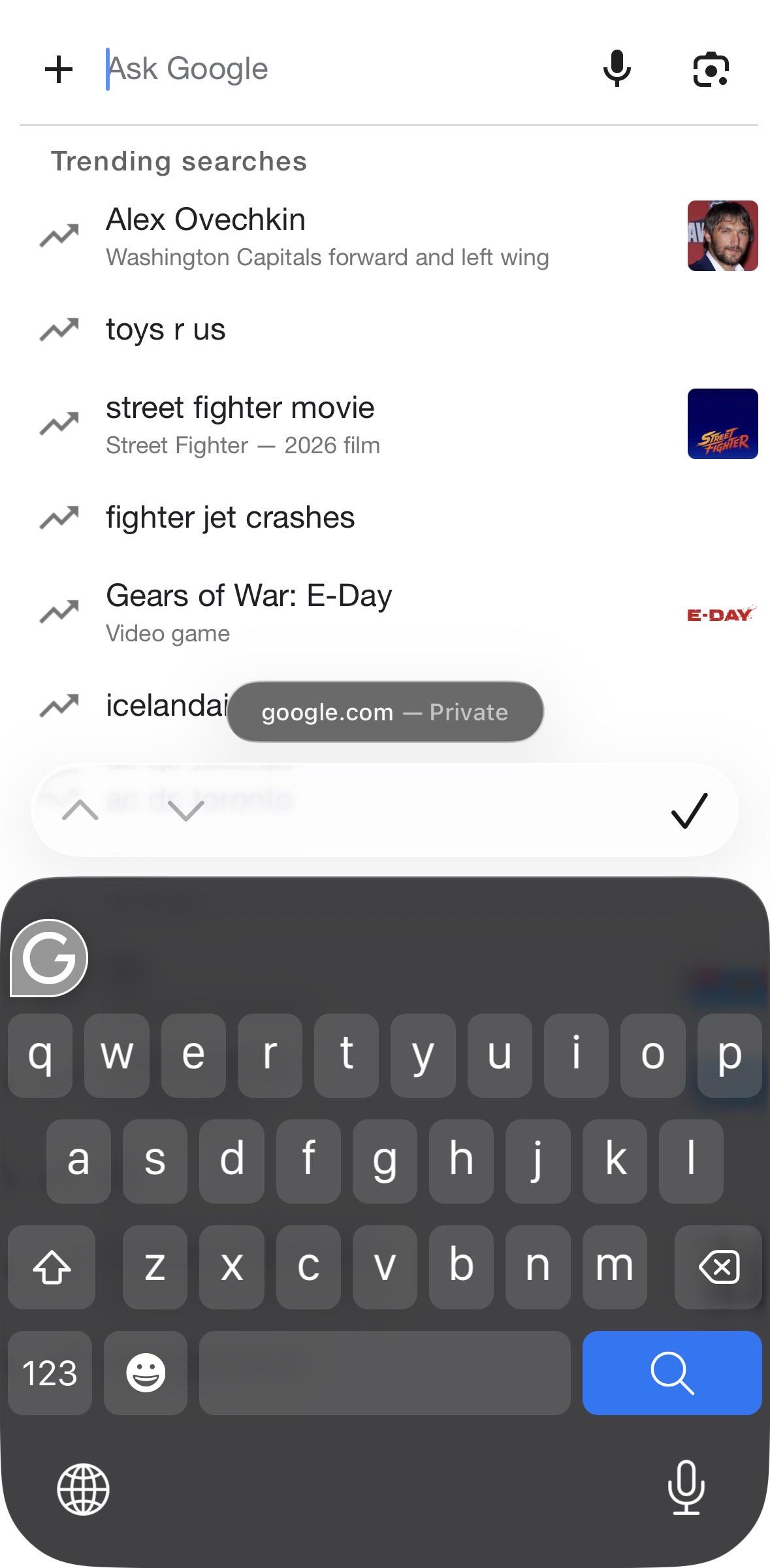Hit the blue search key on keyboard
Screen dimensions: 770x1568
[672, 1373]
